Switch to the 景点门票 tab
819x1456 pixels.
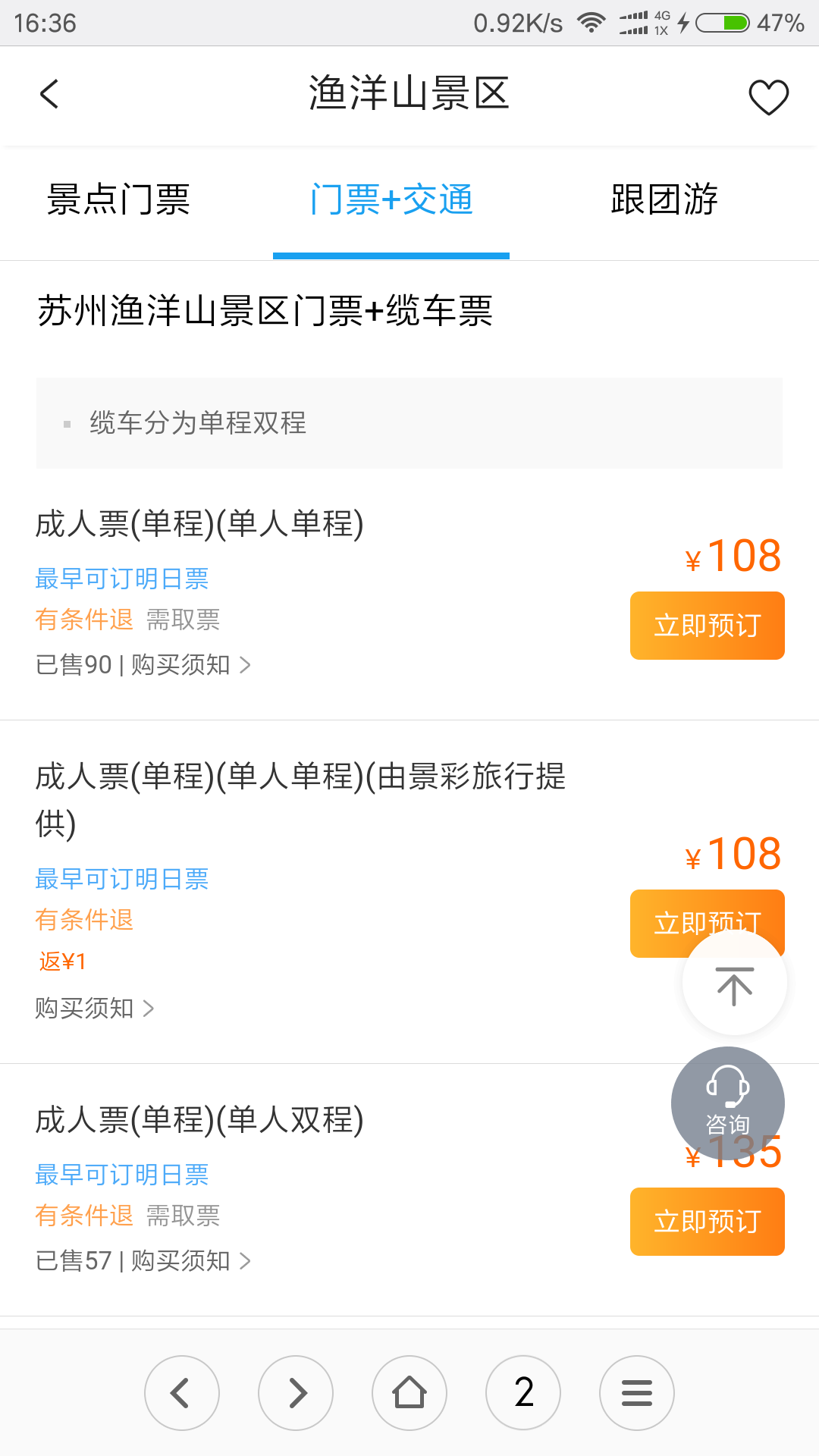pyautogui.click(x=118, y=200)
